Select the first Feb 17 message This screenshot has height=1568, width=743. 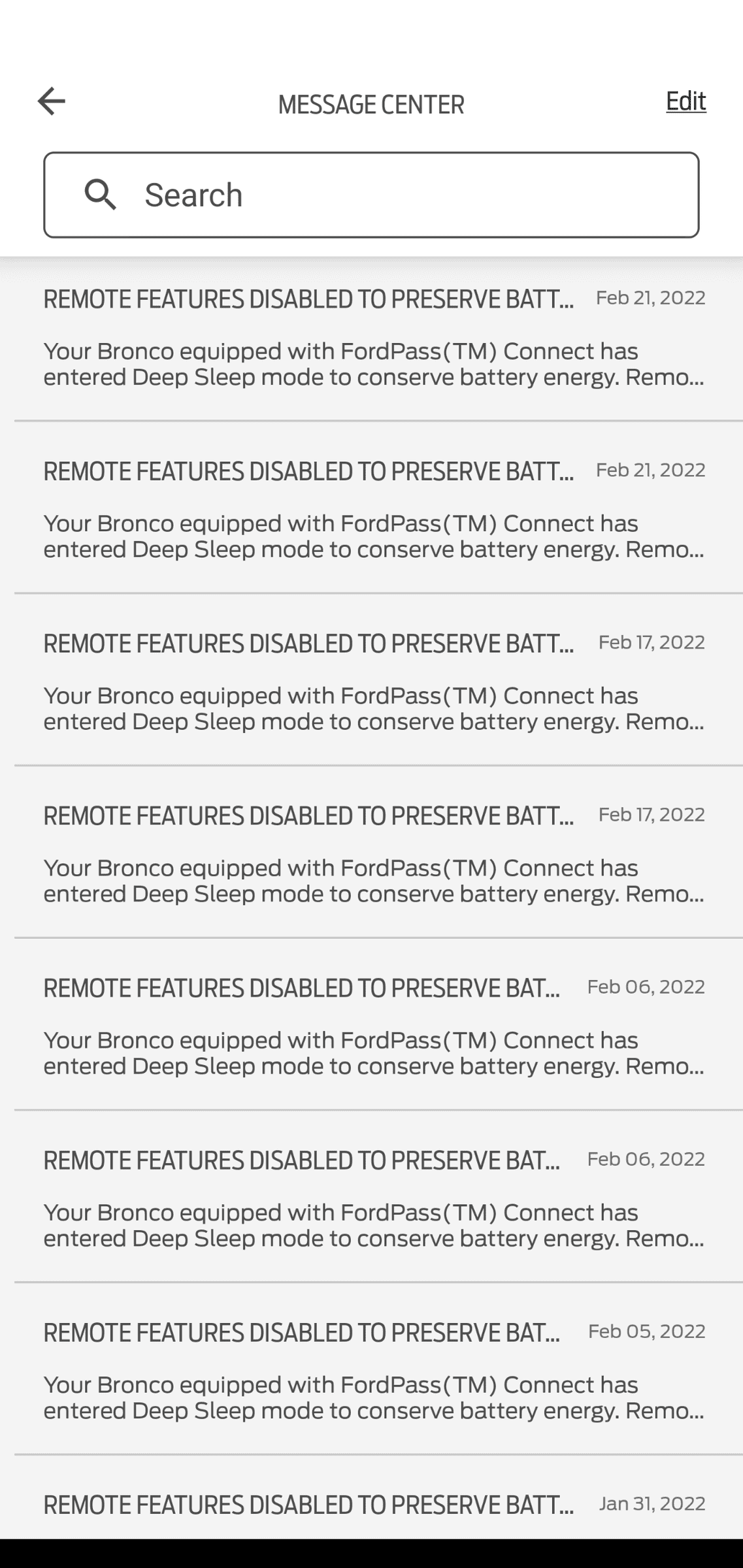pyautogui.click(x=371, y=685)
